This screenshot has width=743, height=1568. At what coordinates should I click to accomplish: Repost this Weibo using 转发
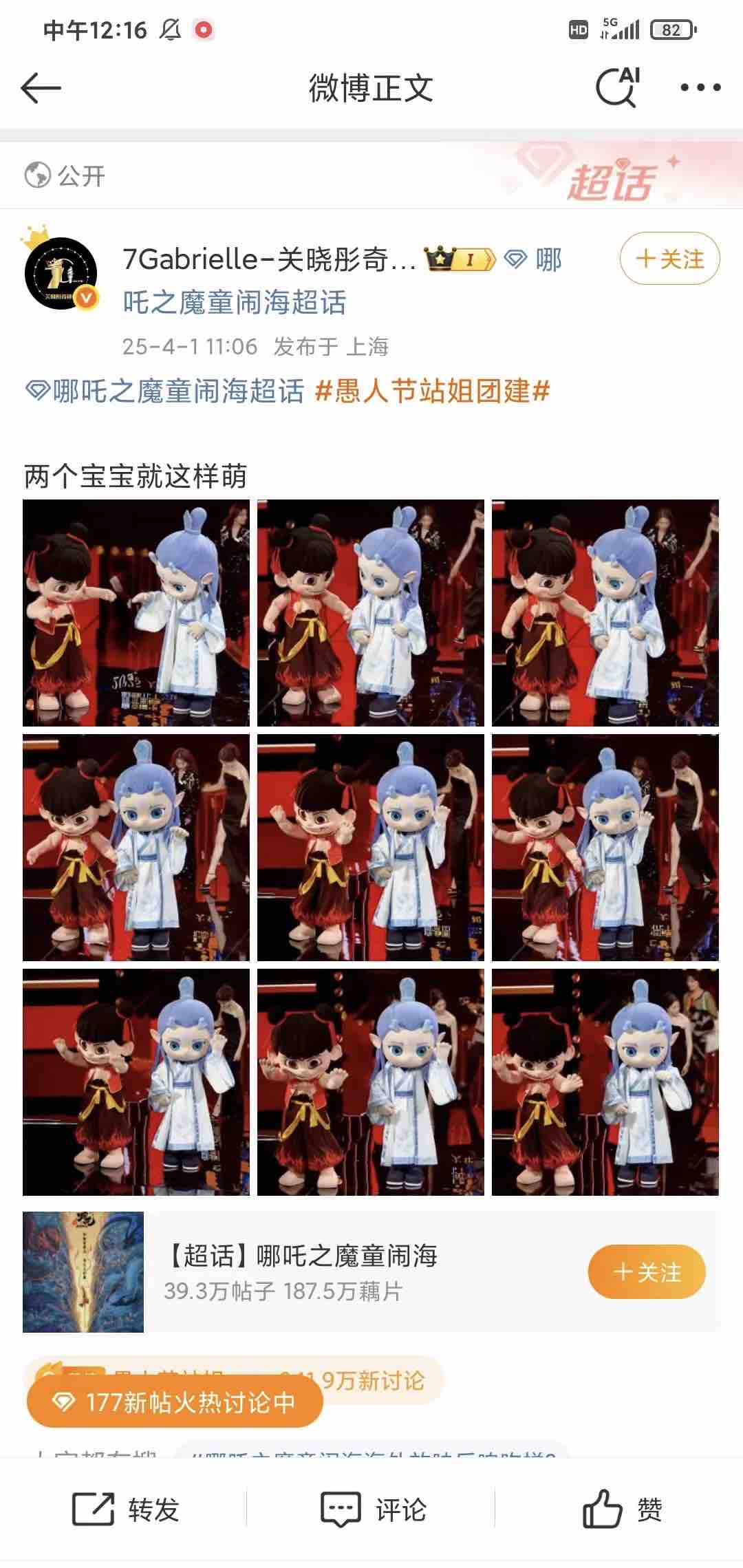pyautogui.click(x=126, y=1510)
